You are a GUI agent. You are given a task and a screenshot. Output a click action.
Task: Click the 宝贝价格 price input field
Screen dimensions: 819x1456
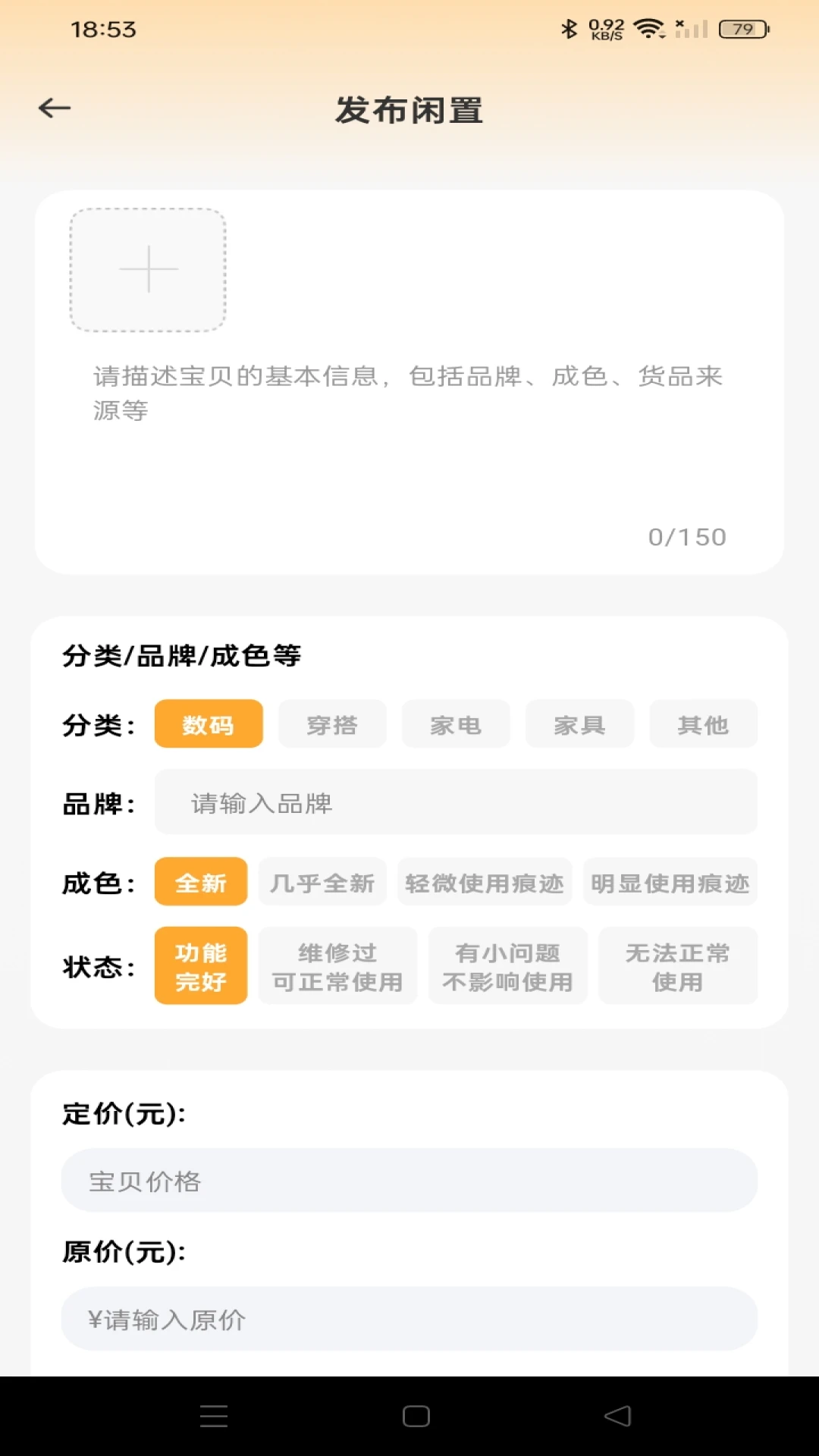(409, 1180)
